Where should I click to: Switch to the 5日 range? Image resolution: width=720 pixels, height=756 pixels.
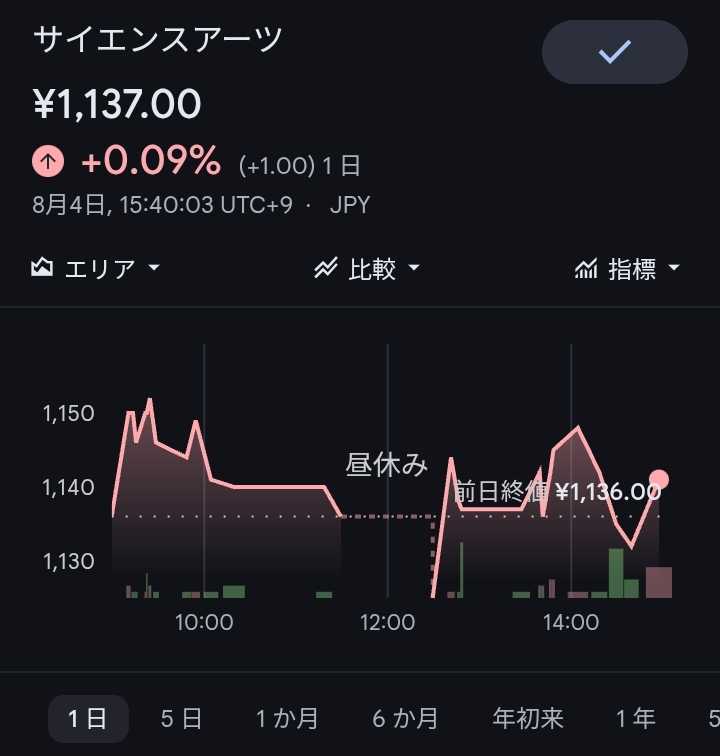(x=181, y=718)
